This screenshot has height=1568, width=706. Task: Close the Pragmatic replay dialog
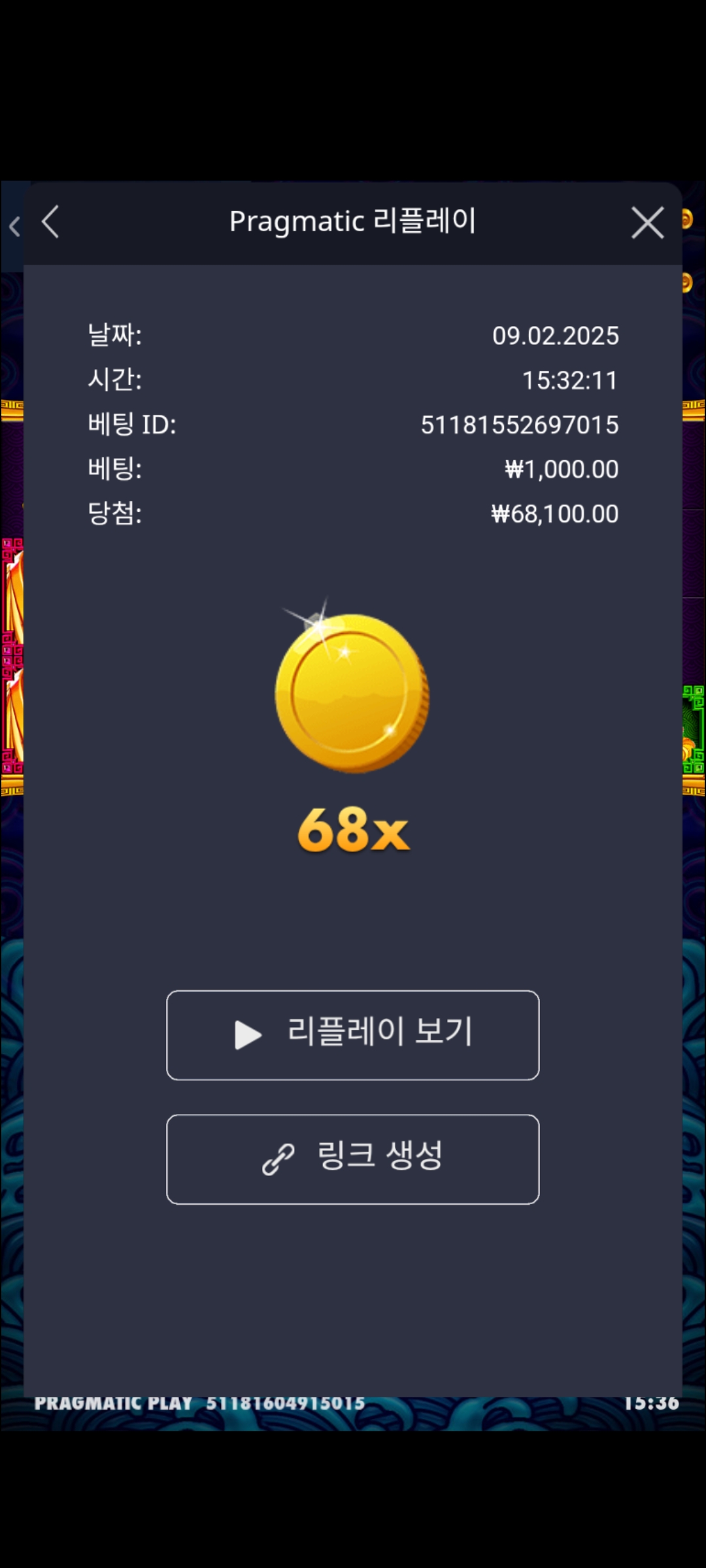[647, 223]
